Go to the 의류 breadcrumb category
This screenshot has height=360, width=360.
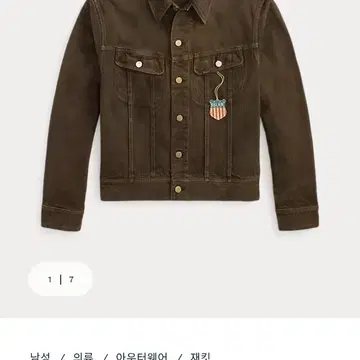[83, 356]
